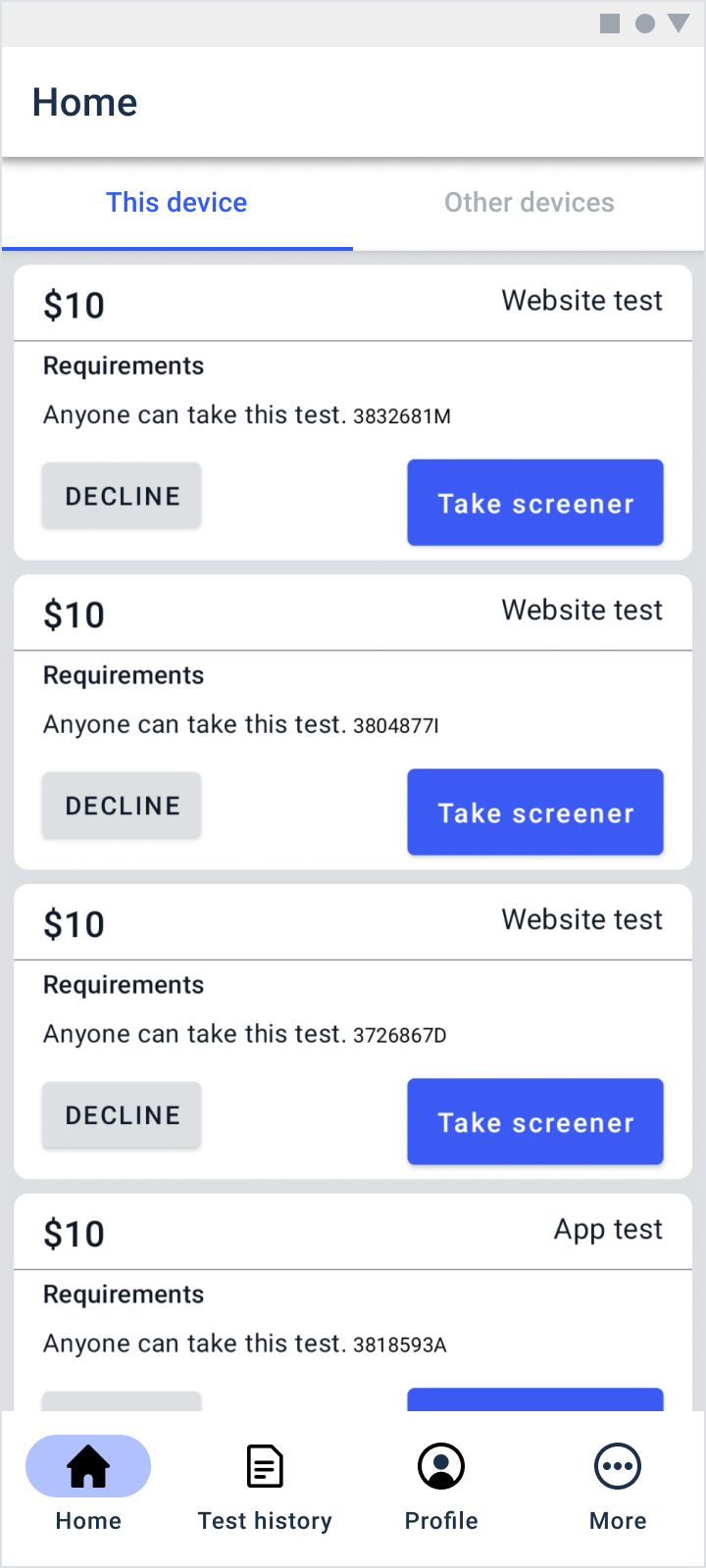Image resolution: width=706 pixels, height=1568 pixels.
Task: Go to the Profile tab
Action: point(441,1487)
